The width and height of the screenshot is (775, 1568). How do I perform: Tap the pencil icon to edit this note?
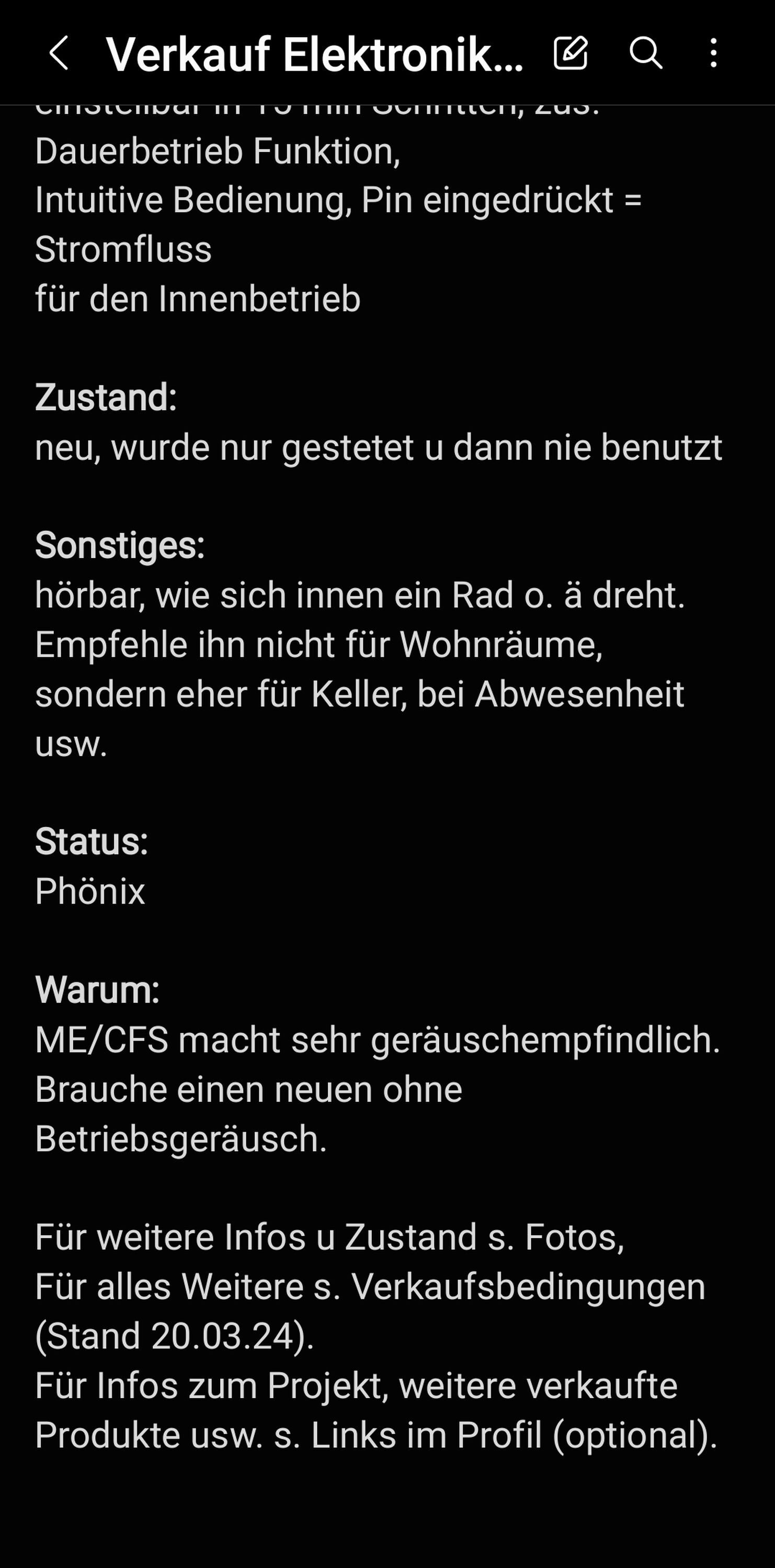click(571, 53)
